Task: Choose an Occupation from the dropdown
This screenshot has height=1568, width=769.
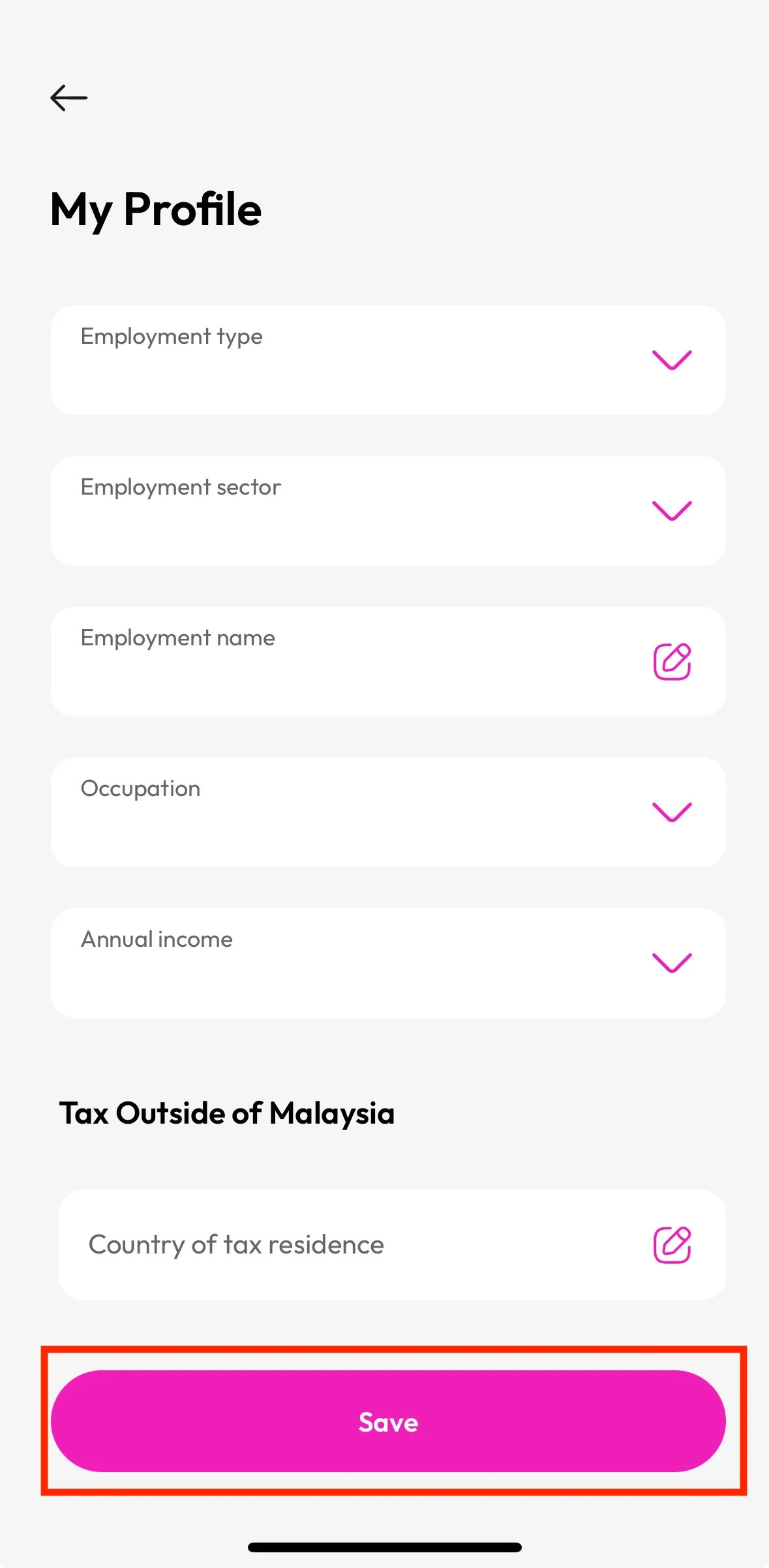Action: 388,812
